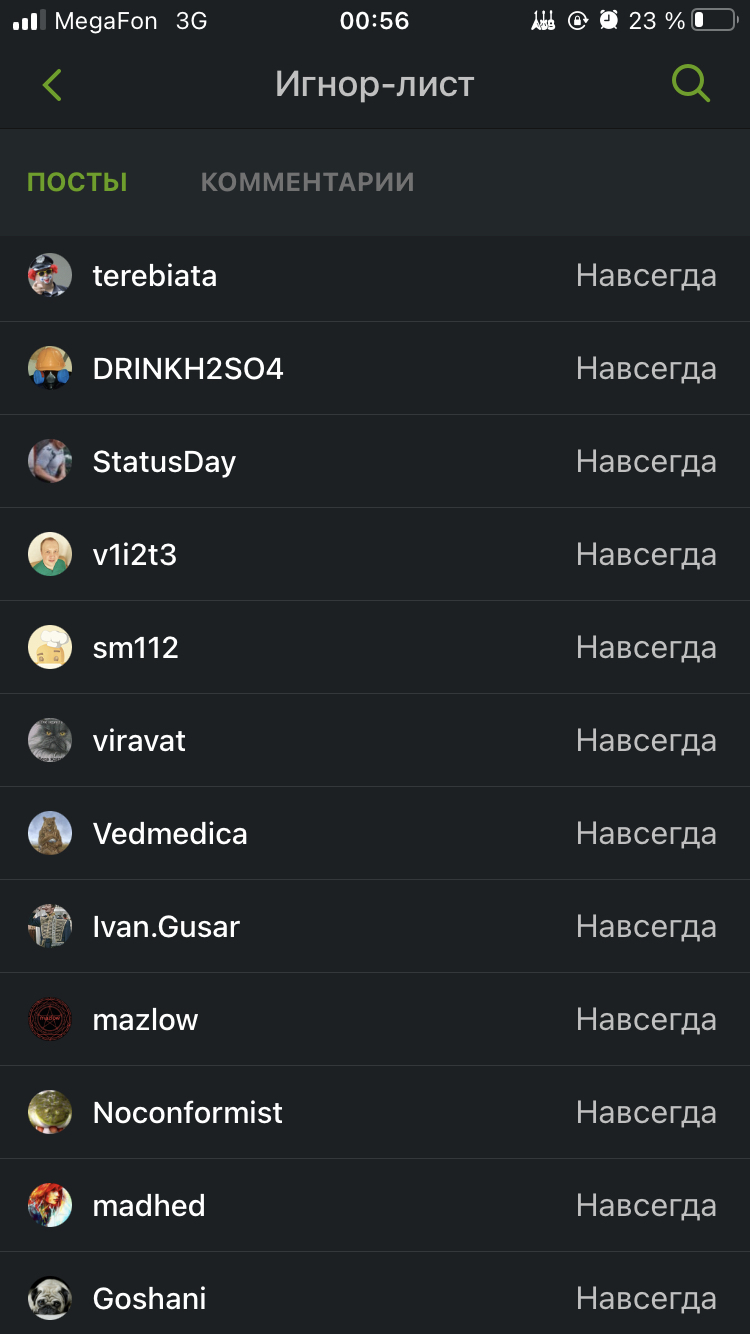Tap the madhed row
Viewport: 750px width, 1334px height.
tap(375, 1205)
